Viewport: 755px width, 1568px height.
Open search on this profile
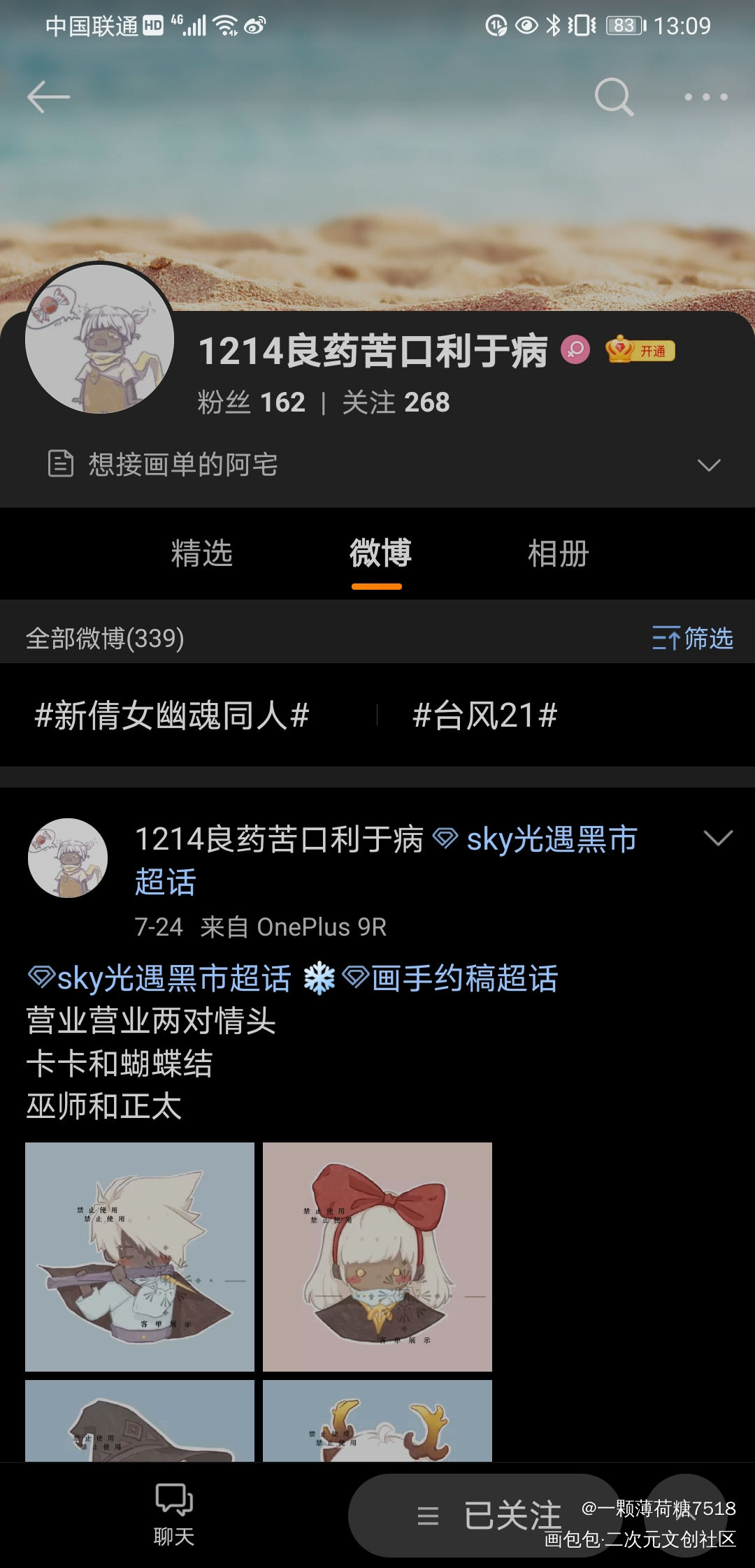tap(614, 96)
